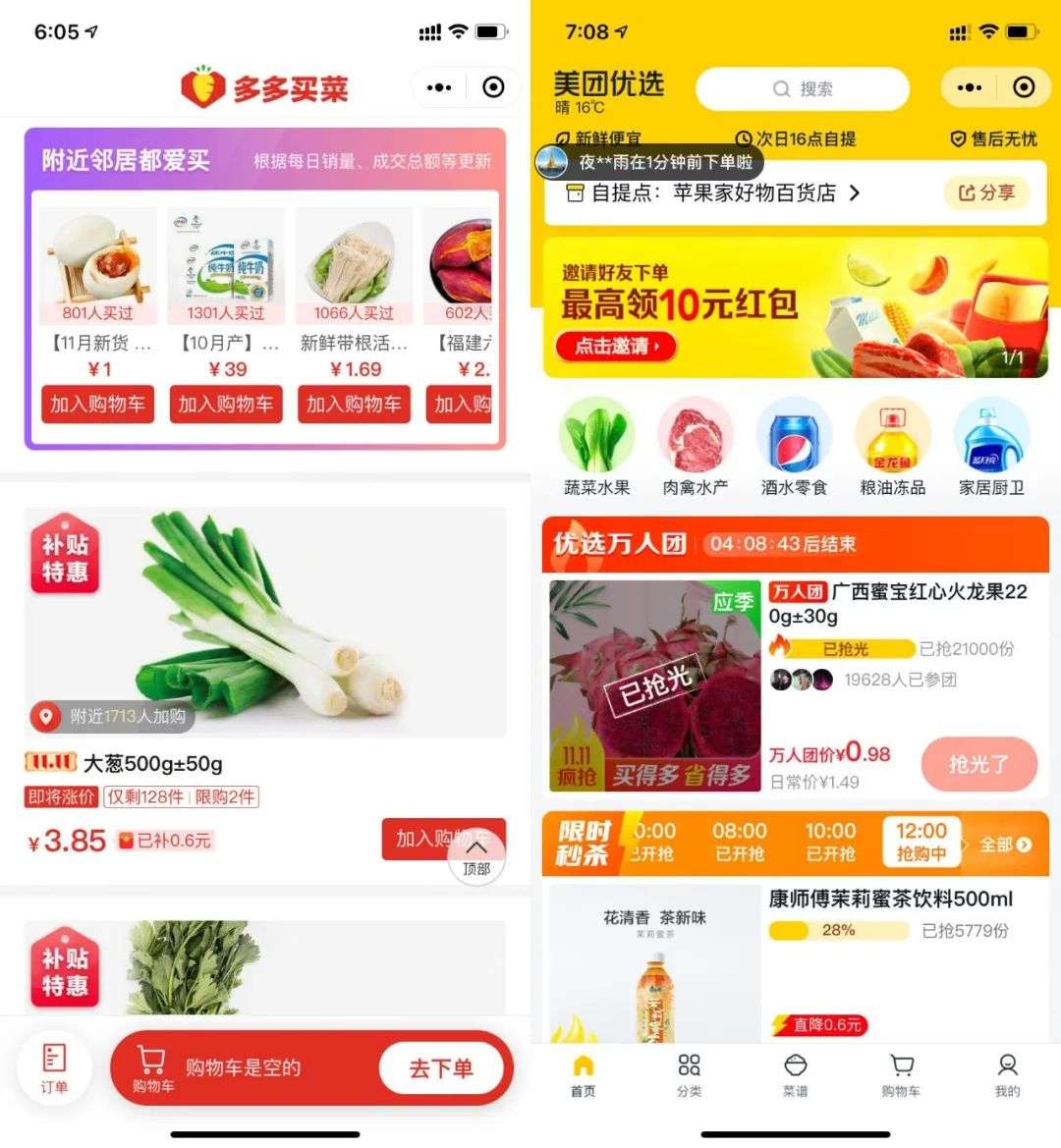Tap the 点击邀请 invite button
The width and height of the screenshot is (1061, 1148).
pyautogui.click(x=615, y=346)
